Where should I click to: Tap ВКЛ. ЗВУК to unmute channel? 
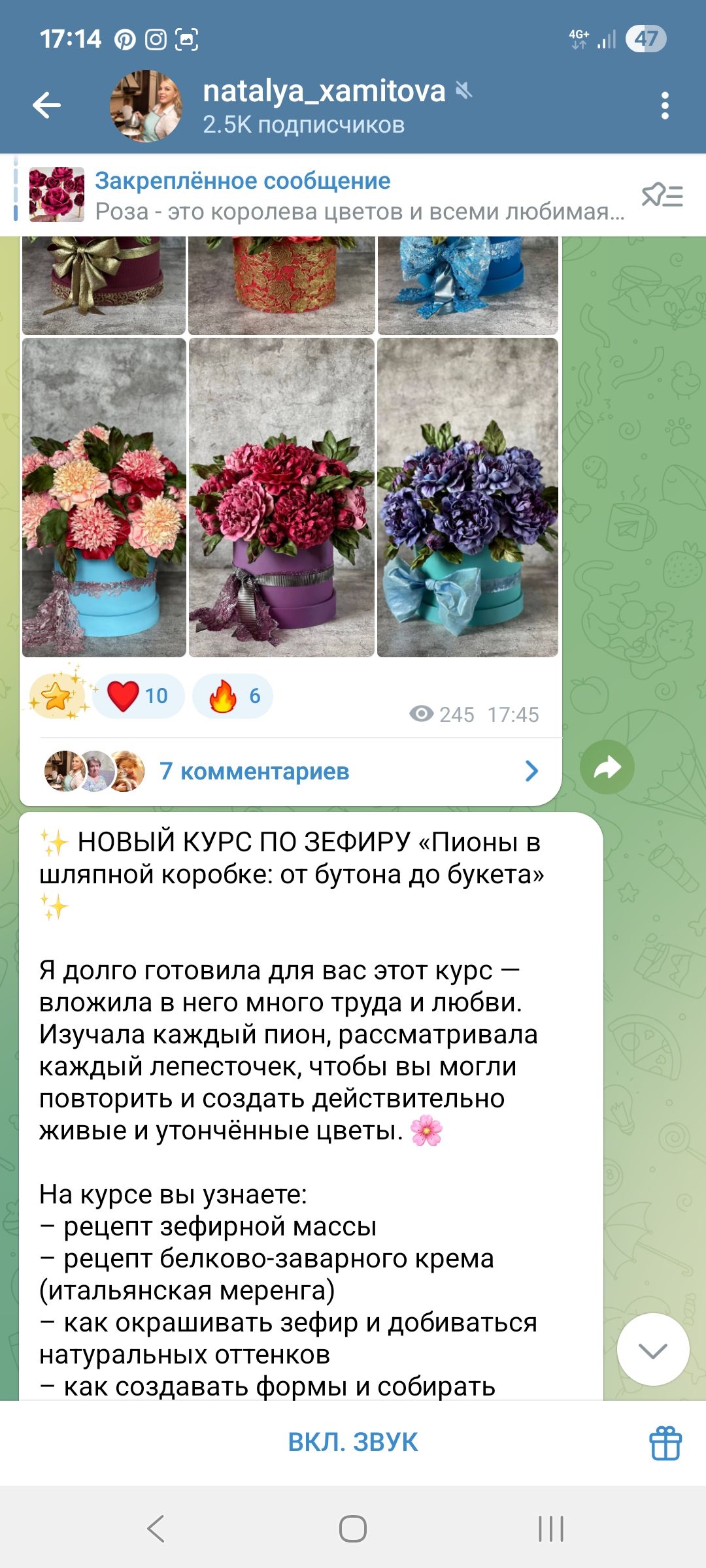[x=353, y=1443]
